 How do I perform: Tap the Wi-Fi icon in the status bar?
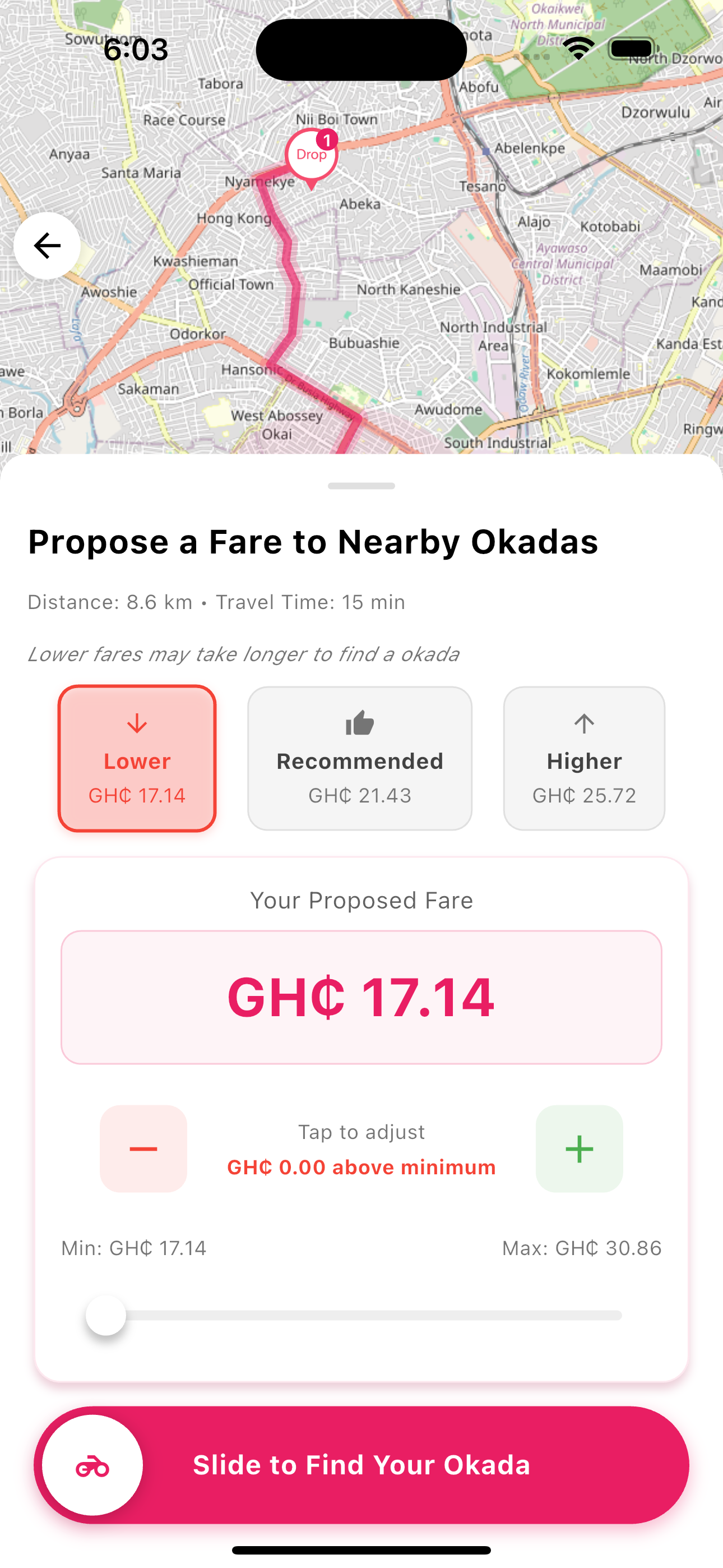pos(579,48)
